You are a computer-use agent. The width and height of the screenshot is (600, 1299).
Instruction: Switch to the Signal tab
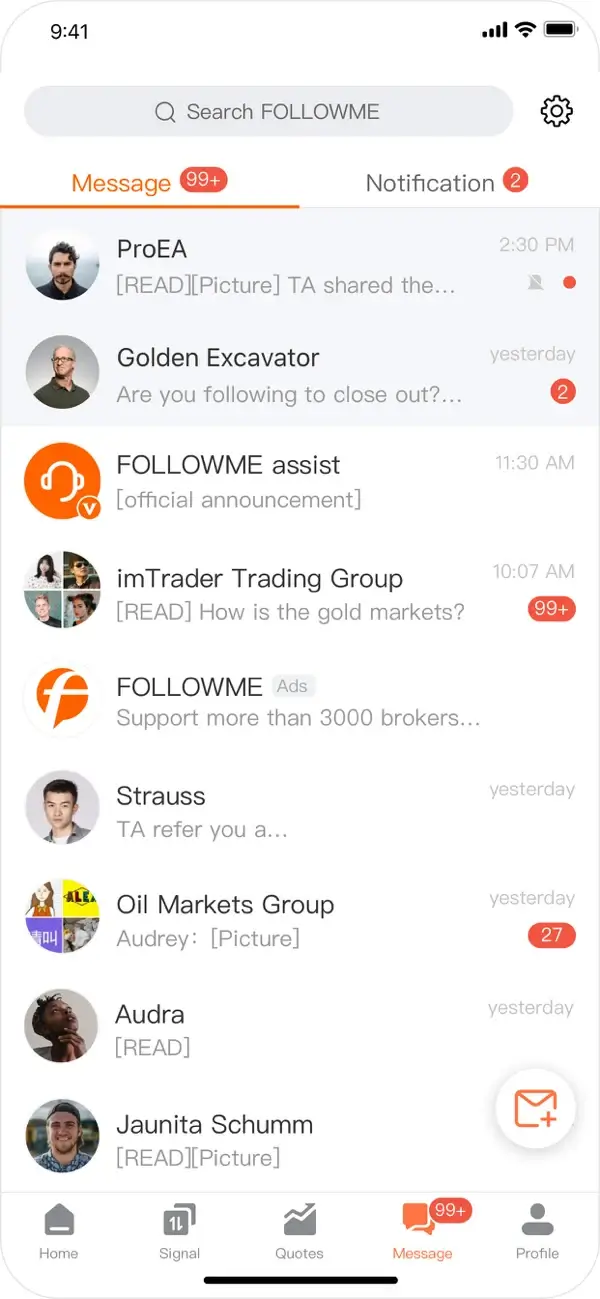[x=179, y=1231]
